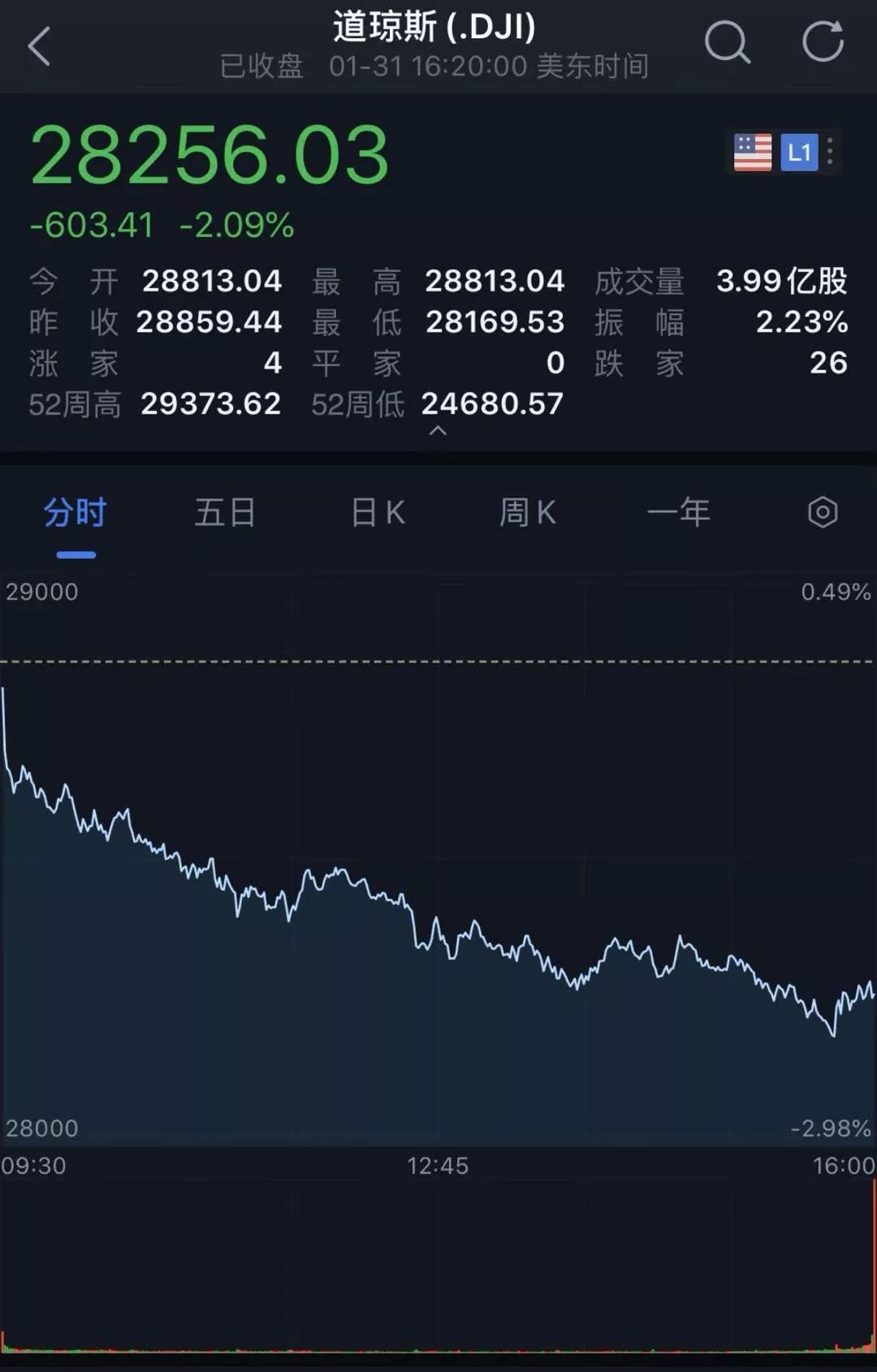The width and height of the screenshot is (877, 1372).
Task: Switch to the 五日 chart tab
Action: pos(225,513)
